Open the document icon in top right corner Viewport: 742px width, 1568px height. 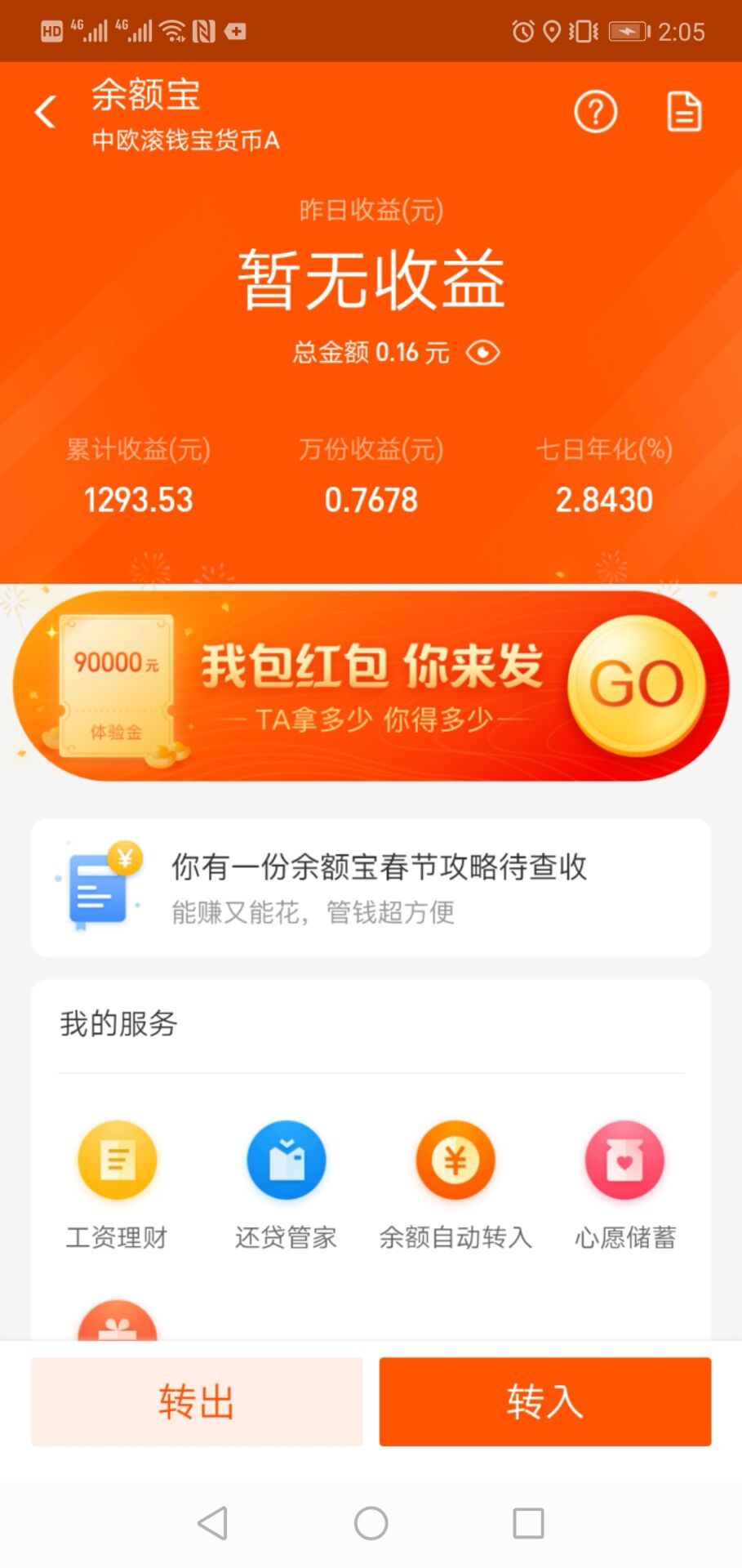pyautogui.click(x=684, y=113)
